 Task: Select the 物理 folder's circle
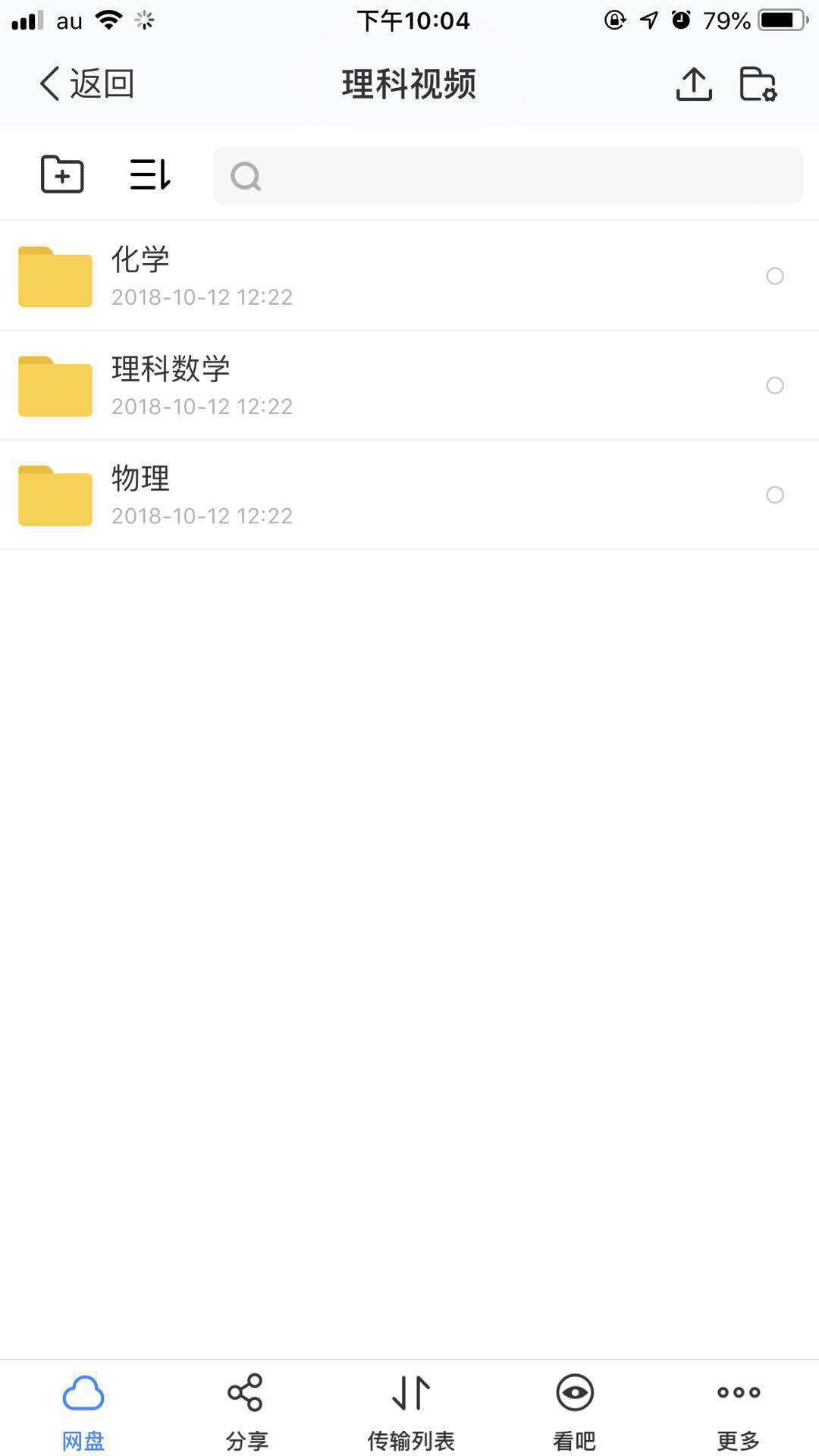click(775, 494)
